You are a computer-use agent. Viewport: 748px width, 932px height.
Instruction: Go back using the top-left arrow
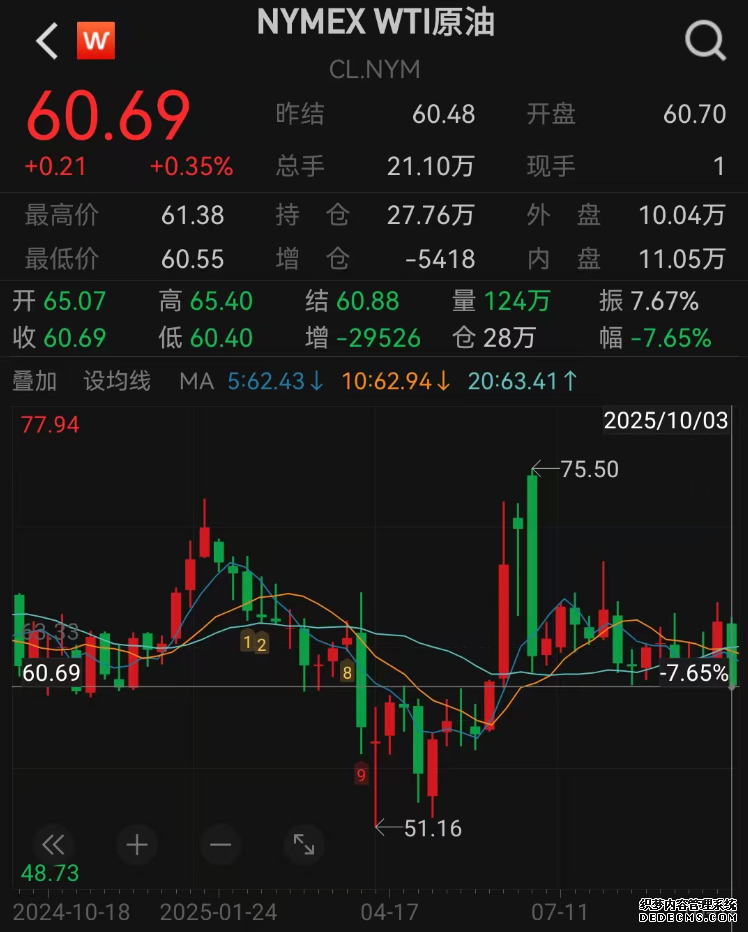[46, 41]
